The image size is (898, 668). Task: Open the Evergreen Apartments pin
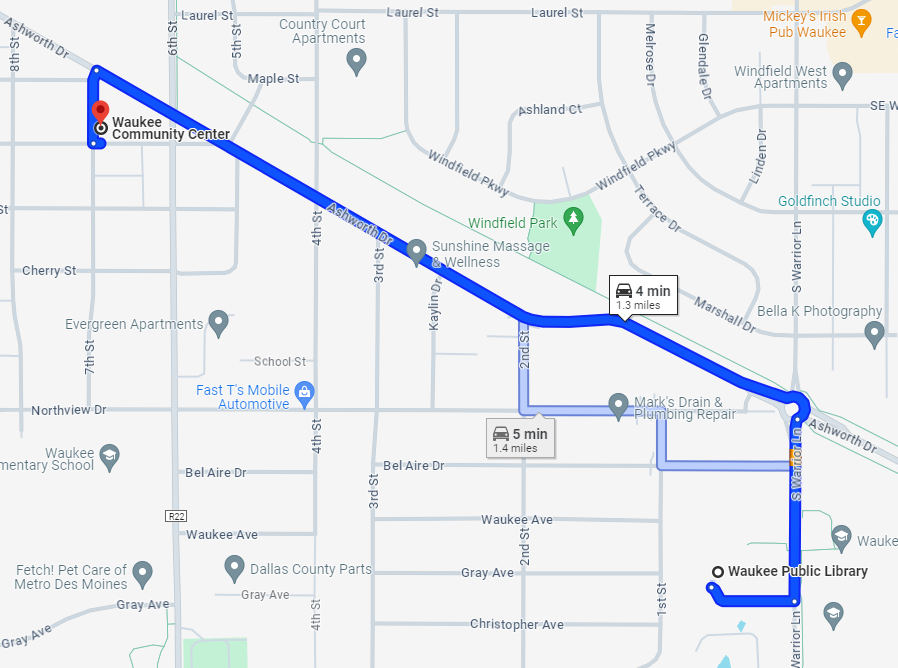pyautogui.click(x=219, y=322)
